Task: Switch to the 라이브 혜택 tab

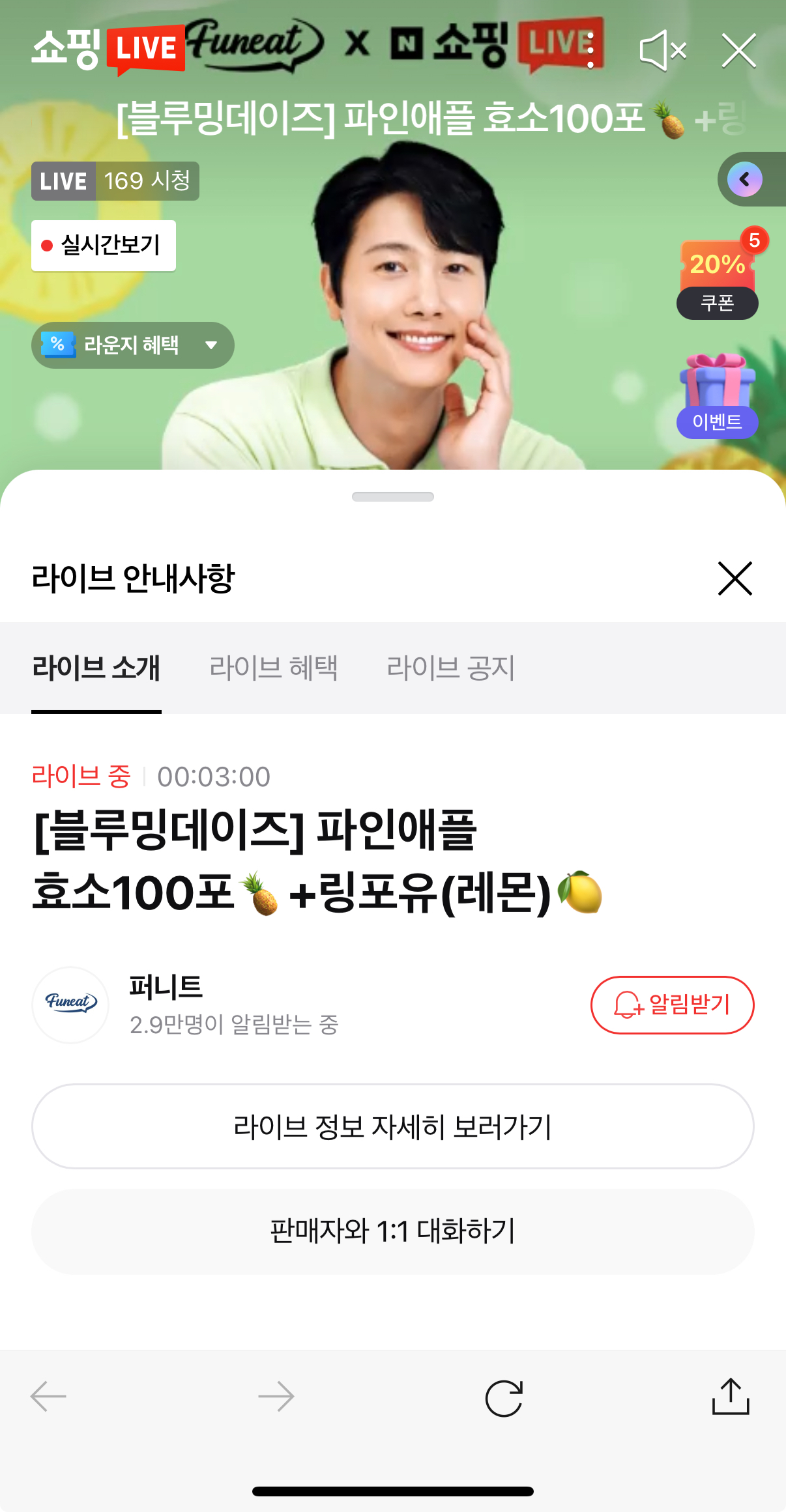Action: coord(274,668)
